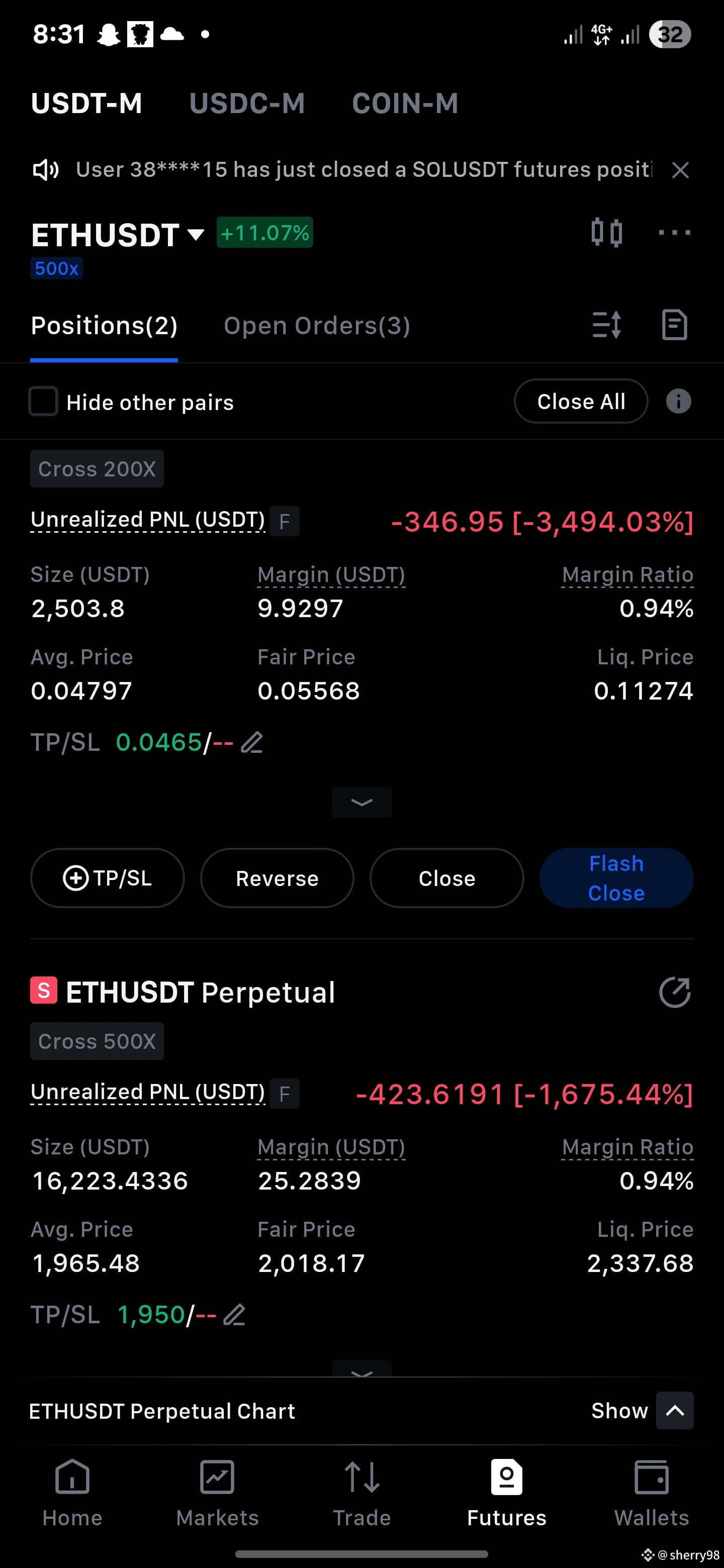Dismiss the SOLUSDT announcement banner
724x1568 pixels.
pos(680,170)
